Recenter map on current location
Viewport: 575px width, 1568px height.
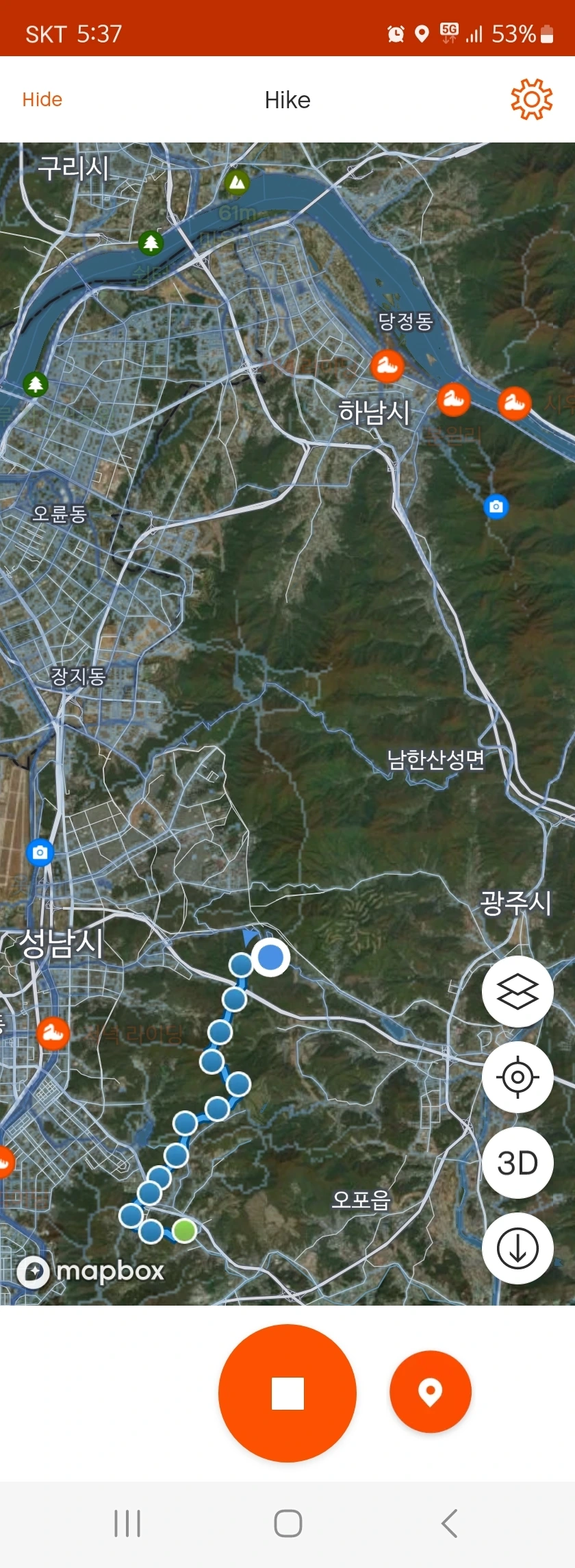(517, 1077)
